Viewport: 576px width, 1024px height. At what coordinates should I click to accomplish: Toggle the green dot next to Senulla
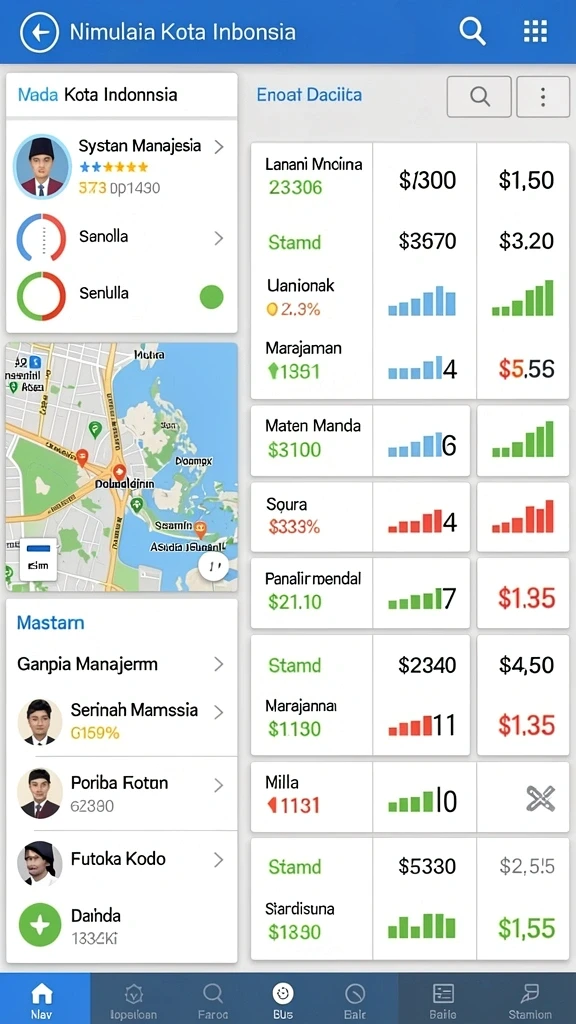pyautogui.click(x=211, y=297)
